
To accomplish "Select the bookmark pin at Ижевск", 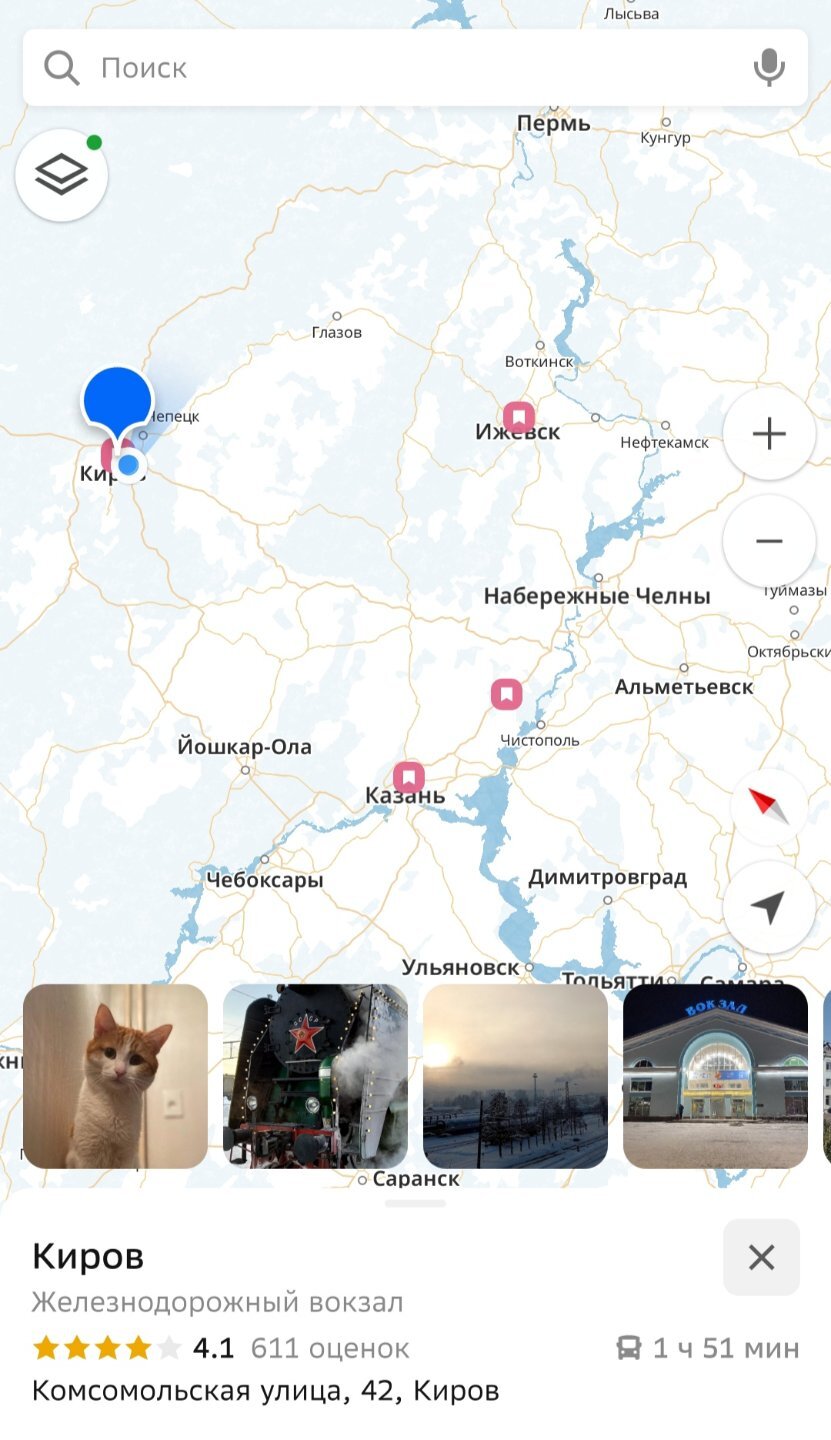I will pyautogui.click(x=518, y=417).
